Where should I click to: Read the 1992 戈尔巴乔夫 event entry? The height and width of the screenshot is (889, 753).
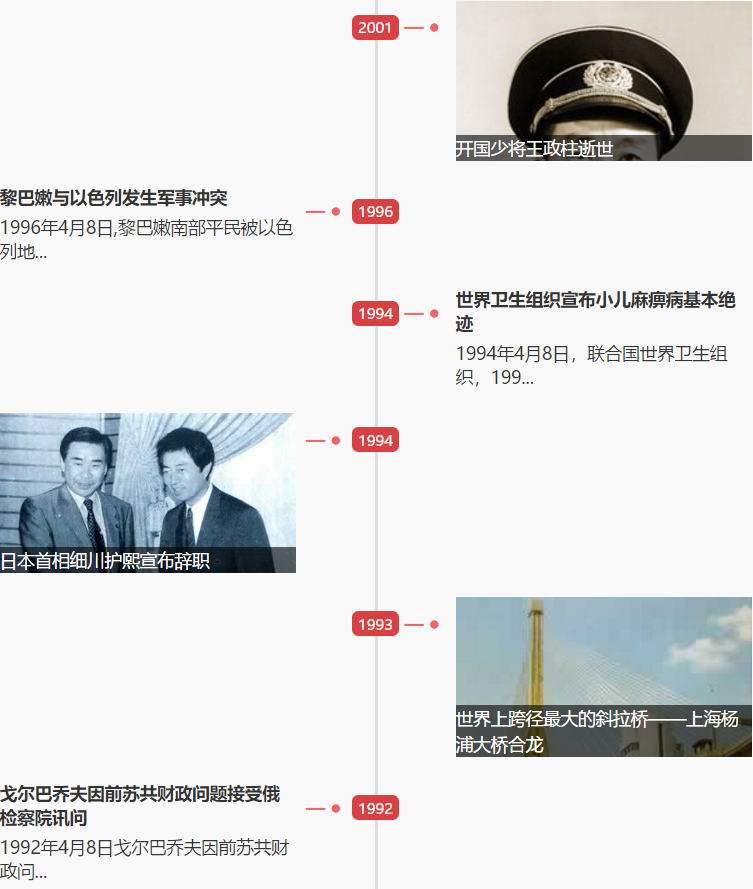tap(140, 806)
